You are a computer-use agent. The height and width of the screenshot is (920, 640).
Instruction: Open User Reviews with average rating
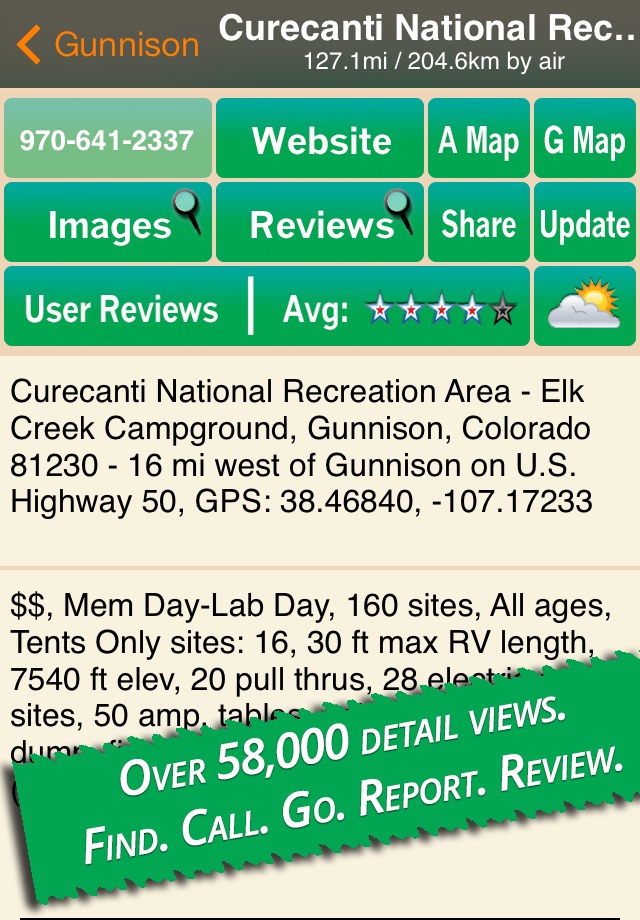click(x=266, y=307)
